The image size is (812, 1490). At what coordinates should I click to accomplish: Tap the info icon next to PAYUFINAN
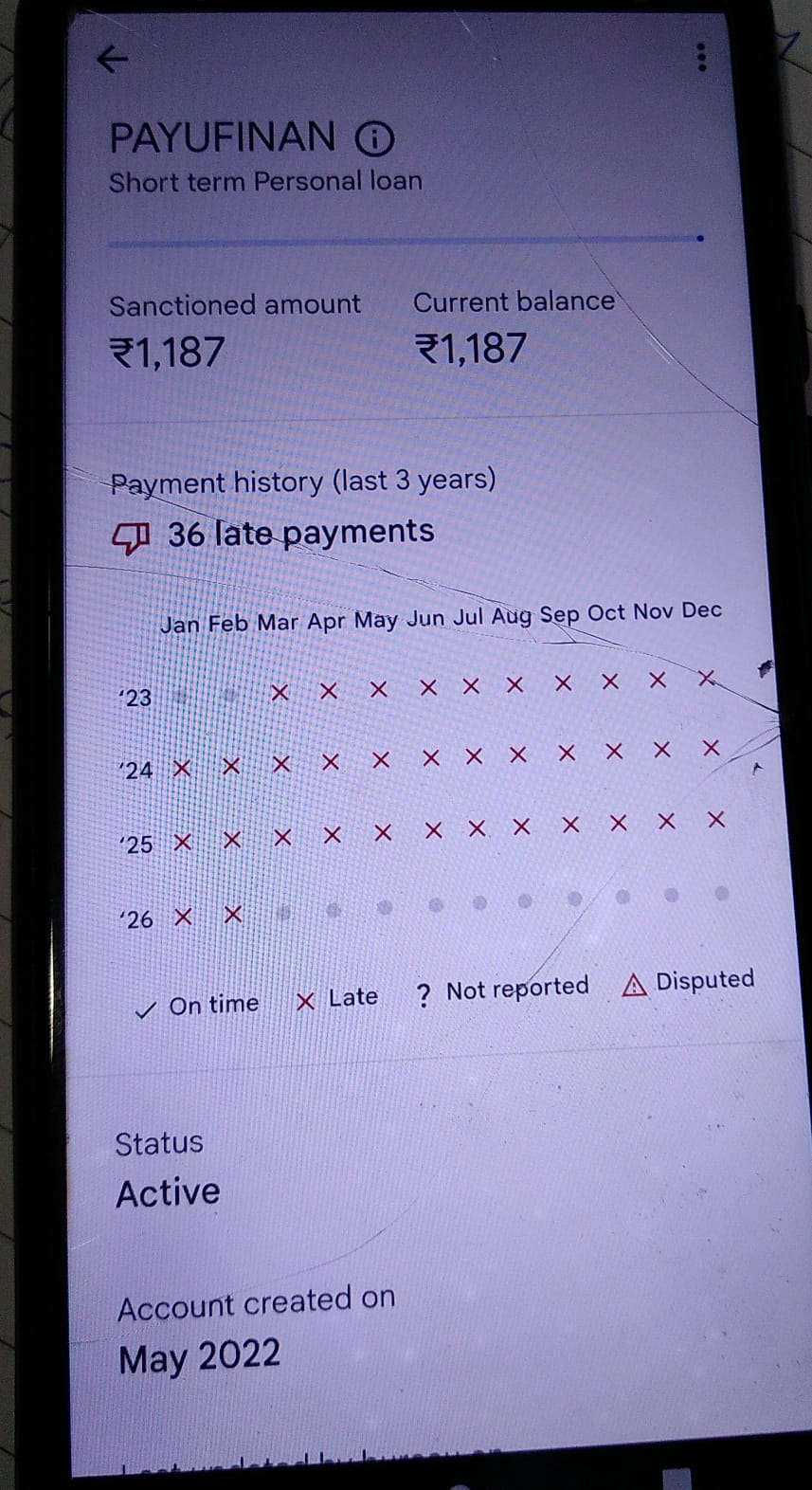(374, 140)
